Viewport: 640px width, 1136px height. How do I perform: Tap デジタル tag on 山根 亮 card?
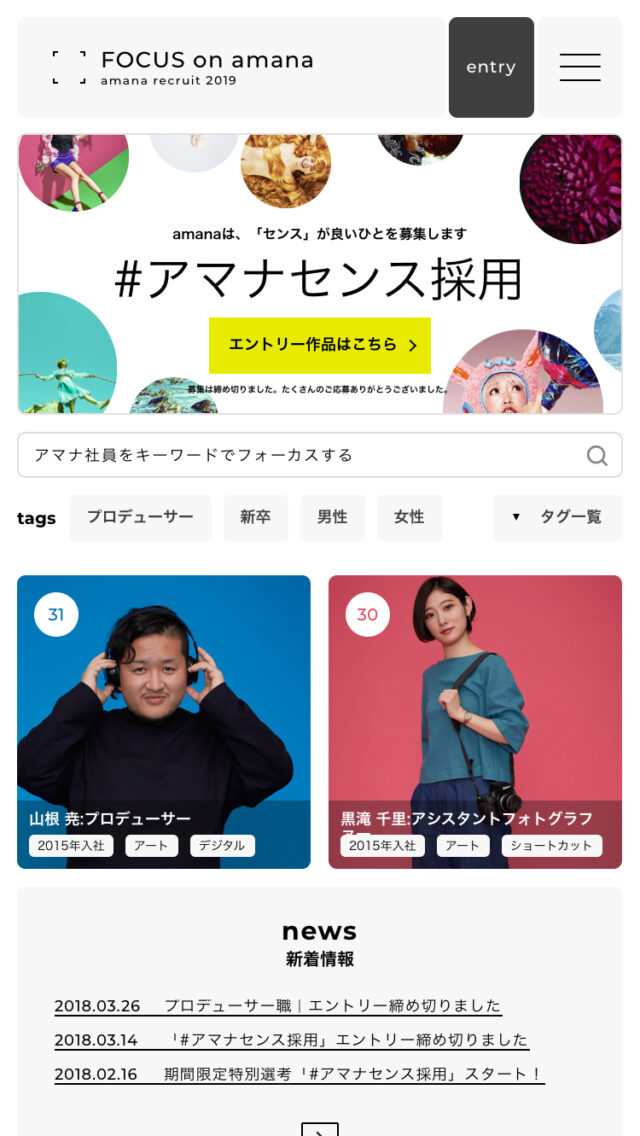[222, 846]
